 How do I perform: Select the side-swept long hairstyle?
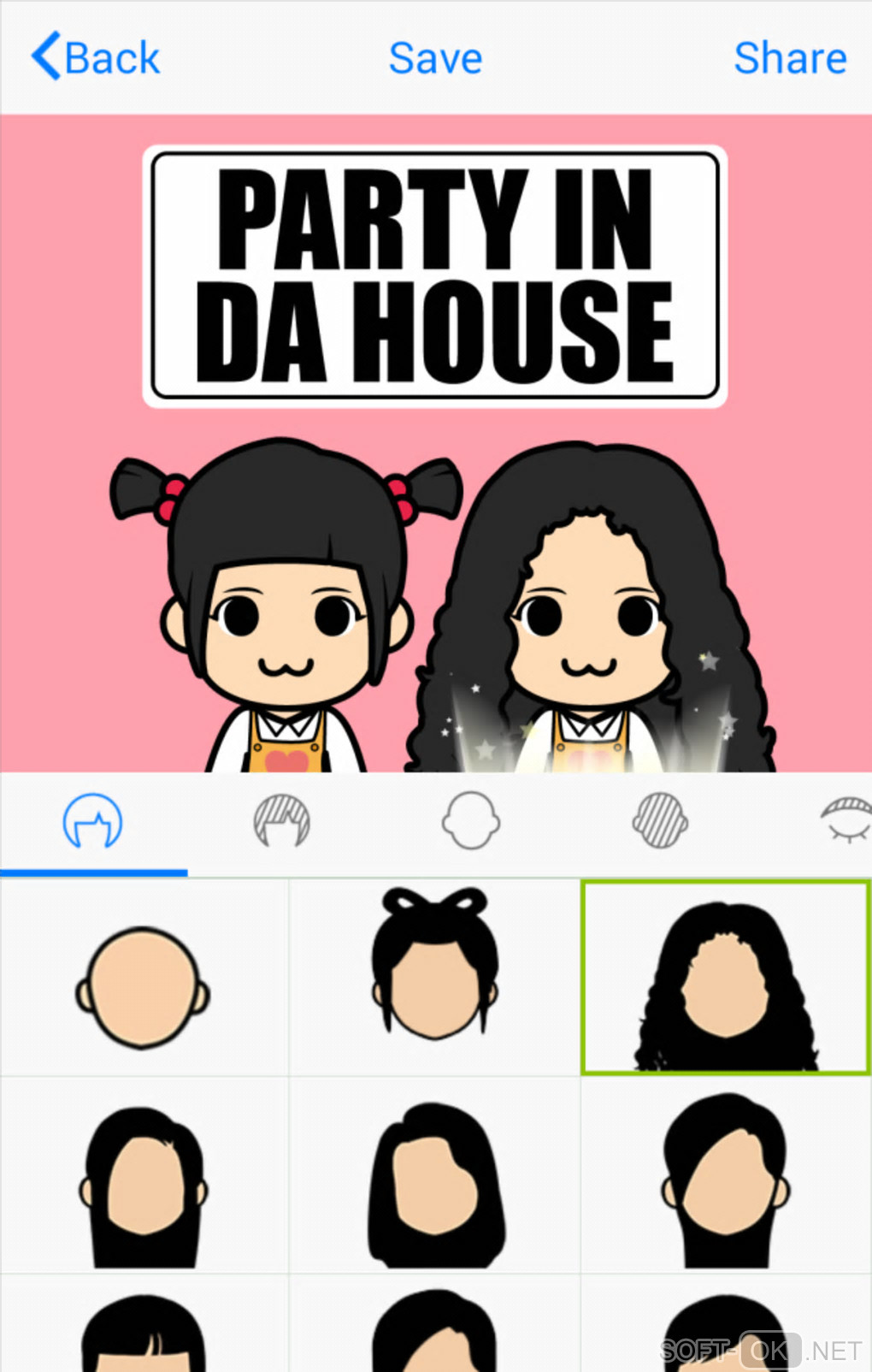(x=726, y=1180)
